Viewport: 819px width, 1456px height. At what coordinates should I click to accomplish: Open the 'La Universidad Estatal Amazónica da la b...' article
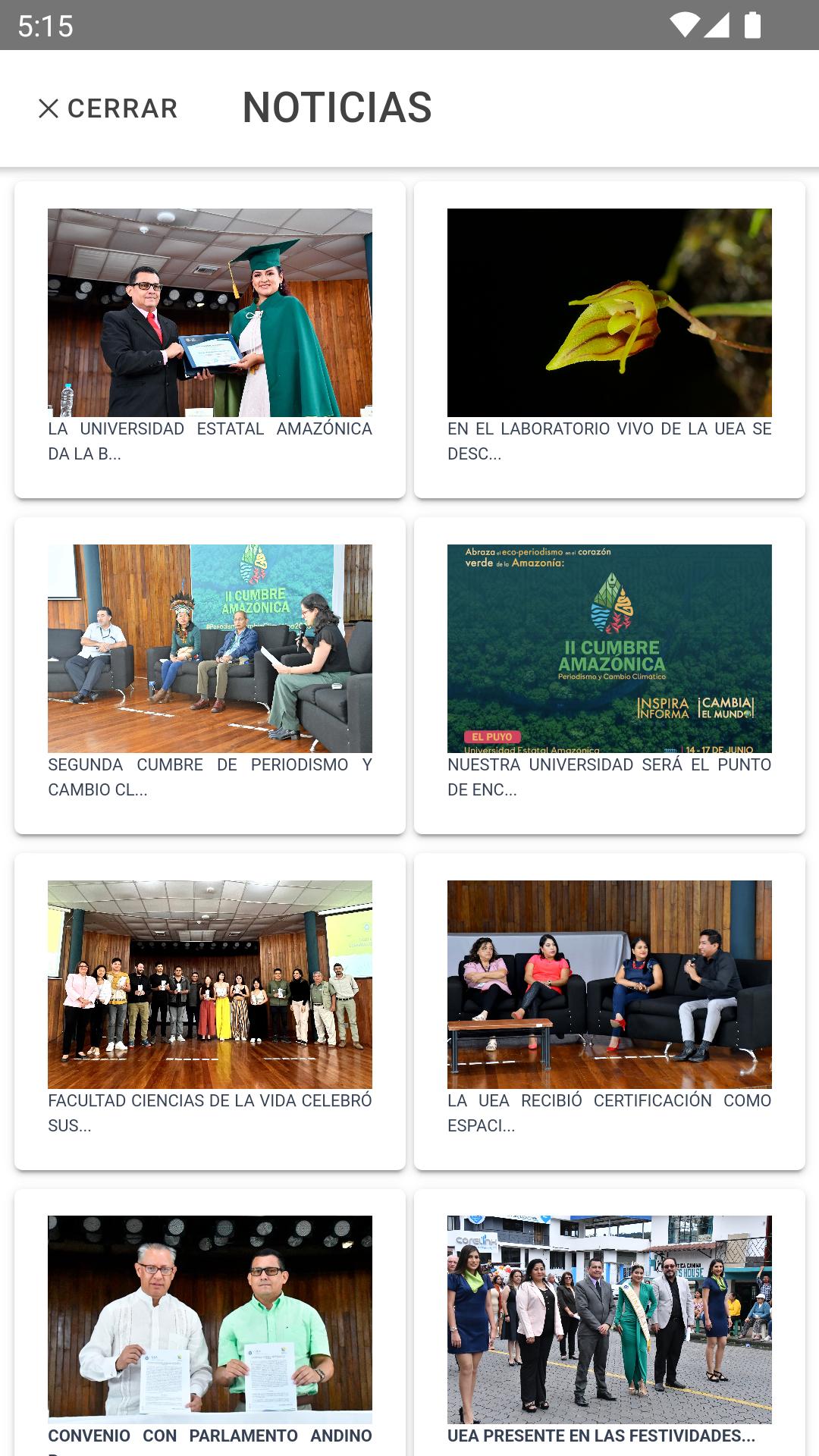pyautogui.click(x=210, y=340)
